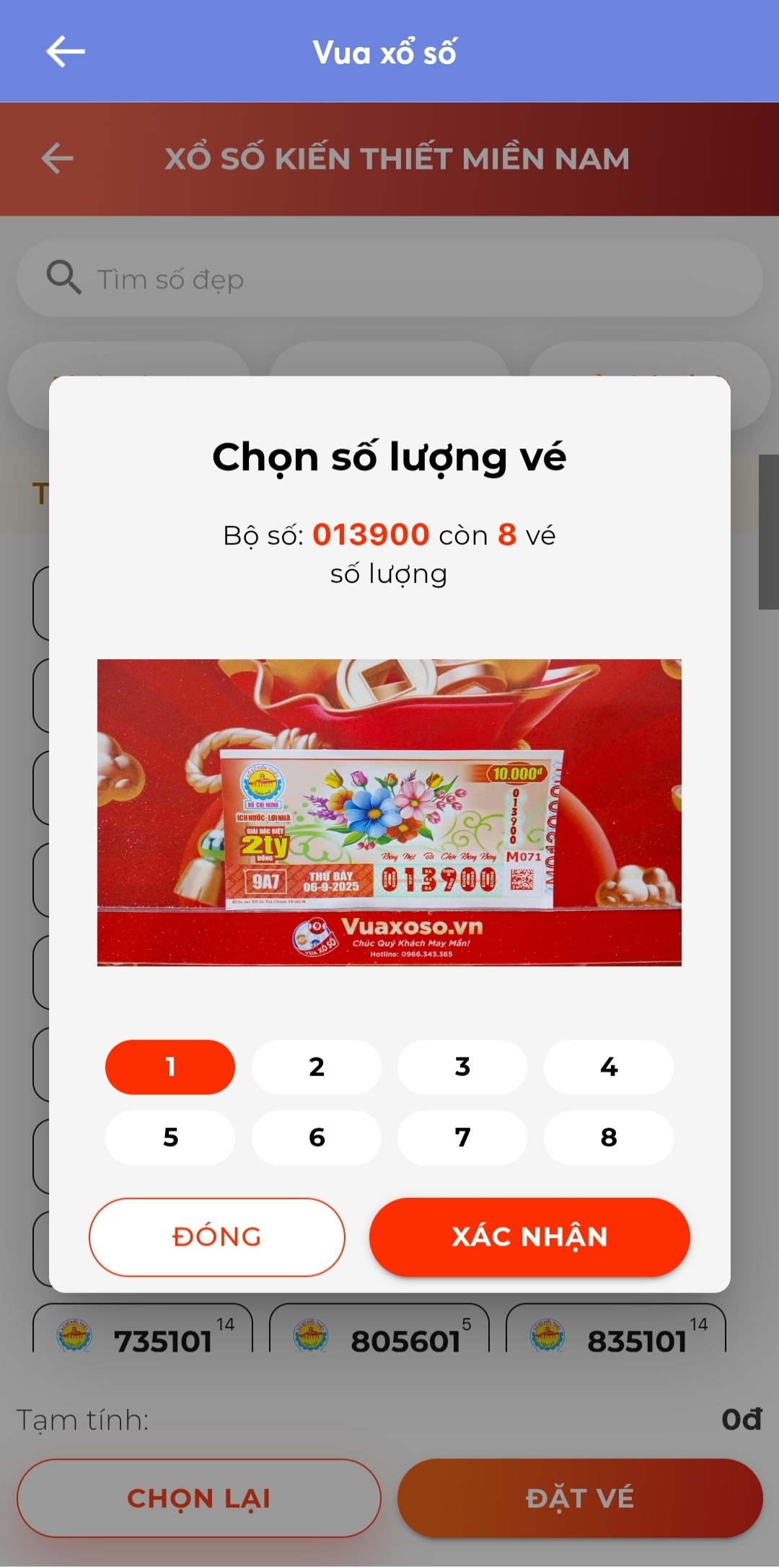Pick 7 tickets
This screenshot has height=1568, width=779.
[x=462, y=1137]
